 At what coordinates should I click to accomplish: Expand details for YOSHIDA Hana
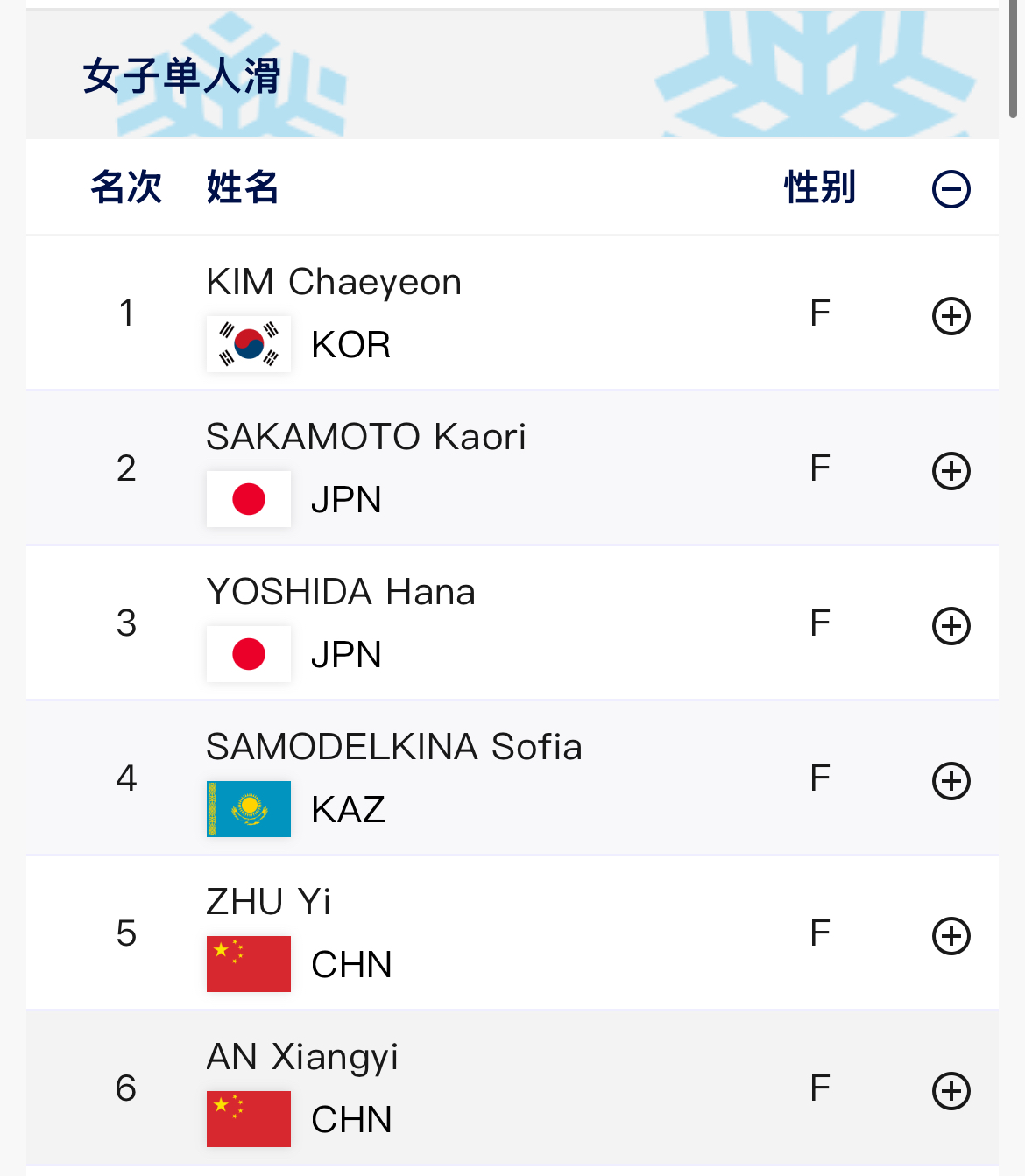click(951, 626)
